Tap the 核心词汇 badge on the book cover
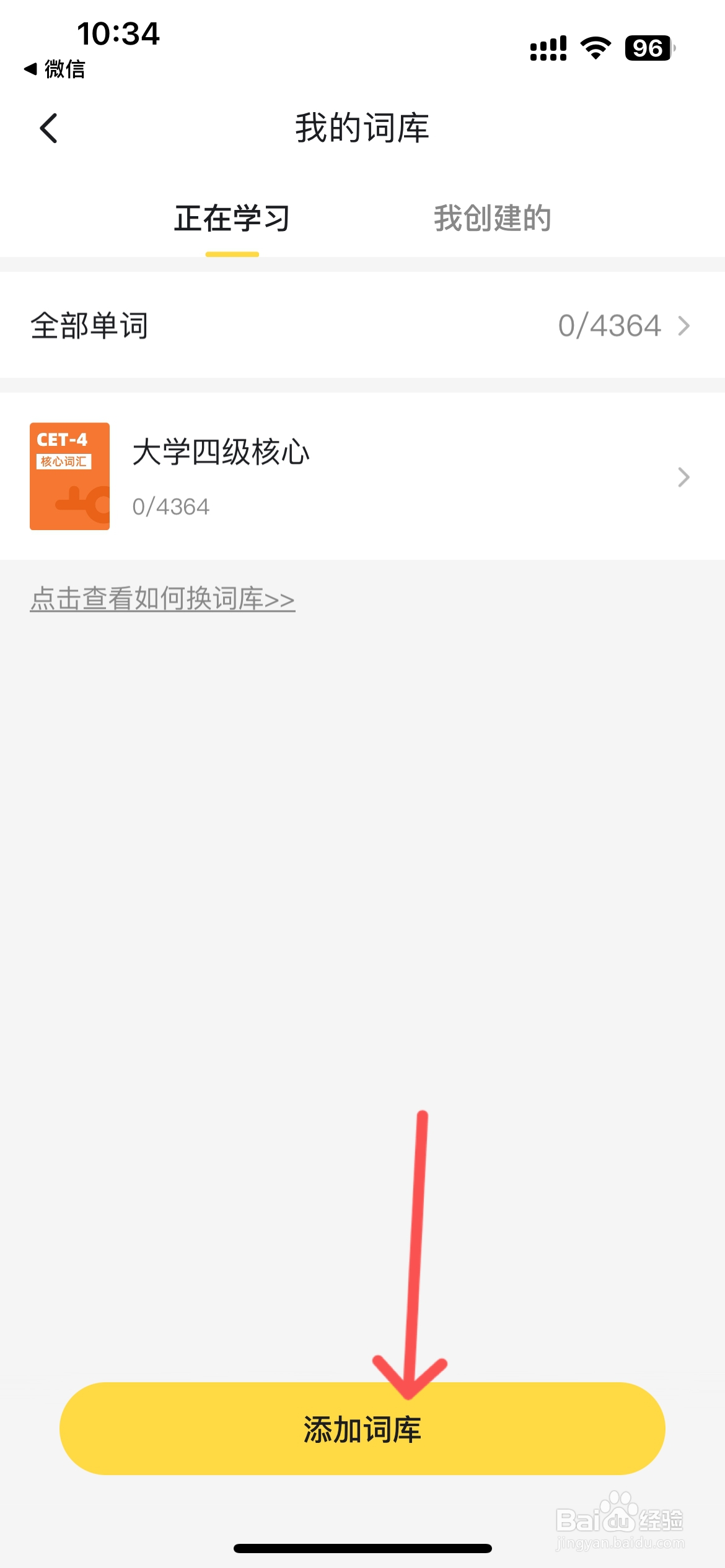The width and height of the screenshot is (725, 1568). click(65, 460)
